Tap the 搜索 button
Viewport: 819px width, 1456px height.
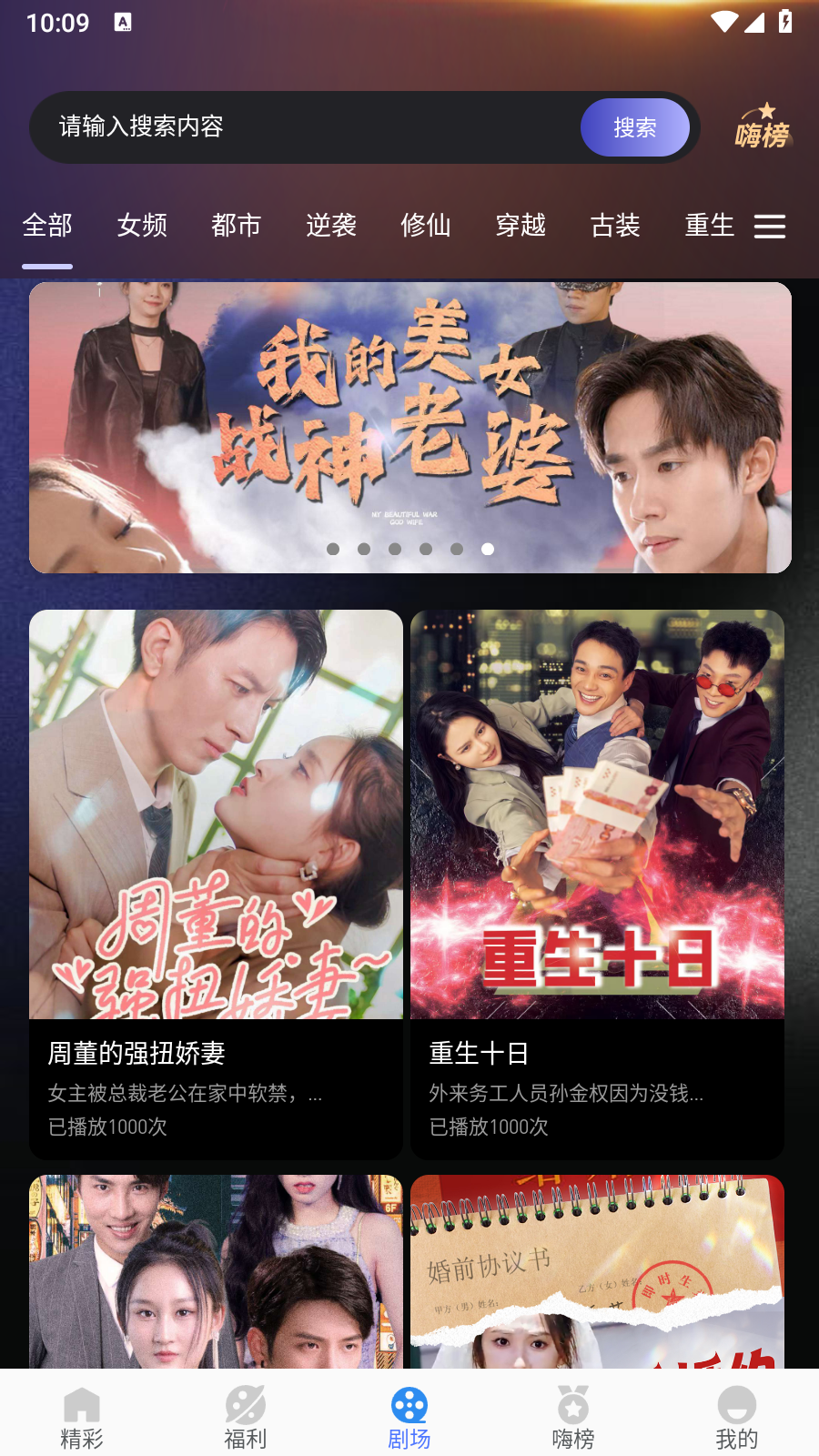point(634,127)
